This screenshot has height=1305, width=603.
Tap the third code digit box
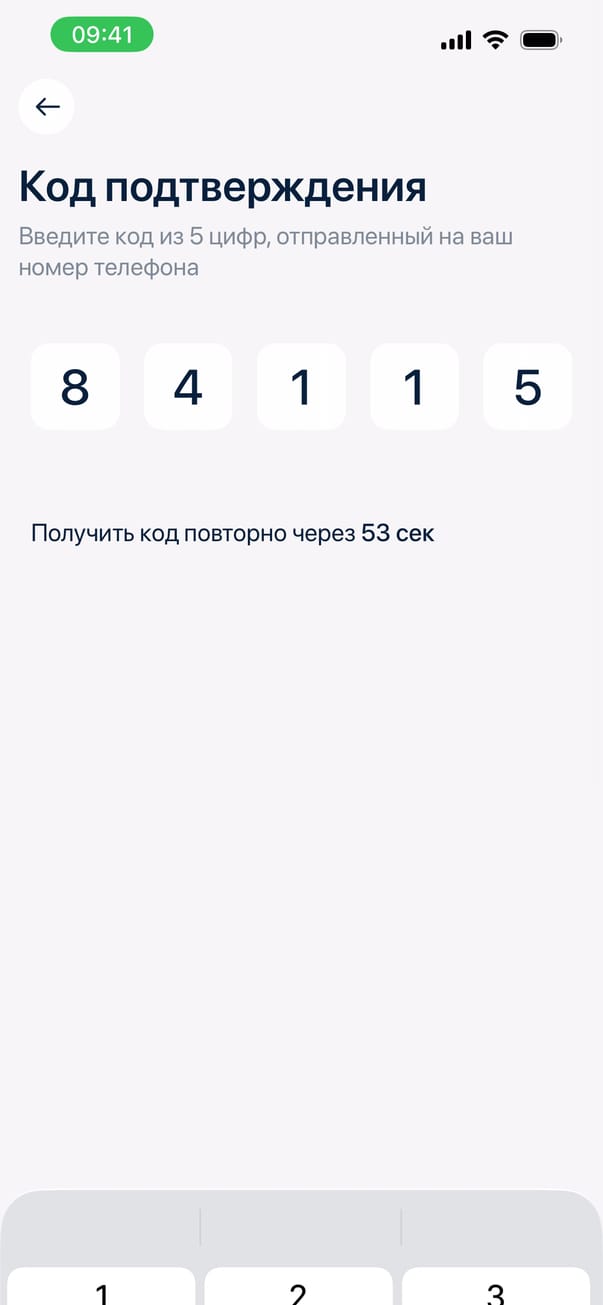coord(301,387)
